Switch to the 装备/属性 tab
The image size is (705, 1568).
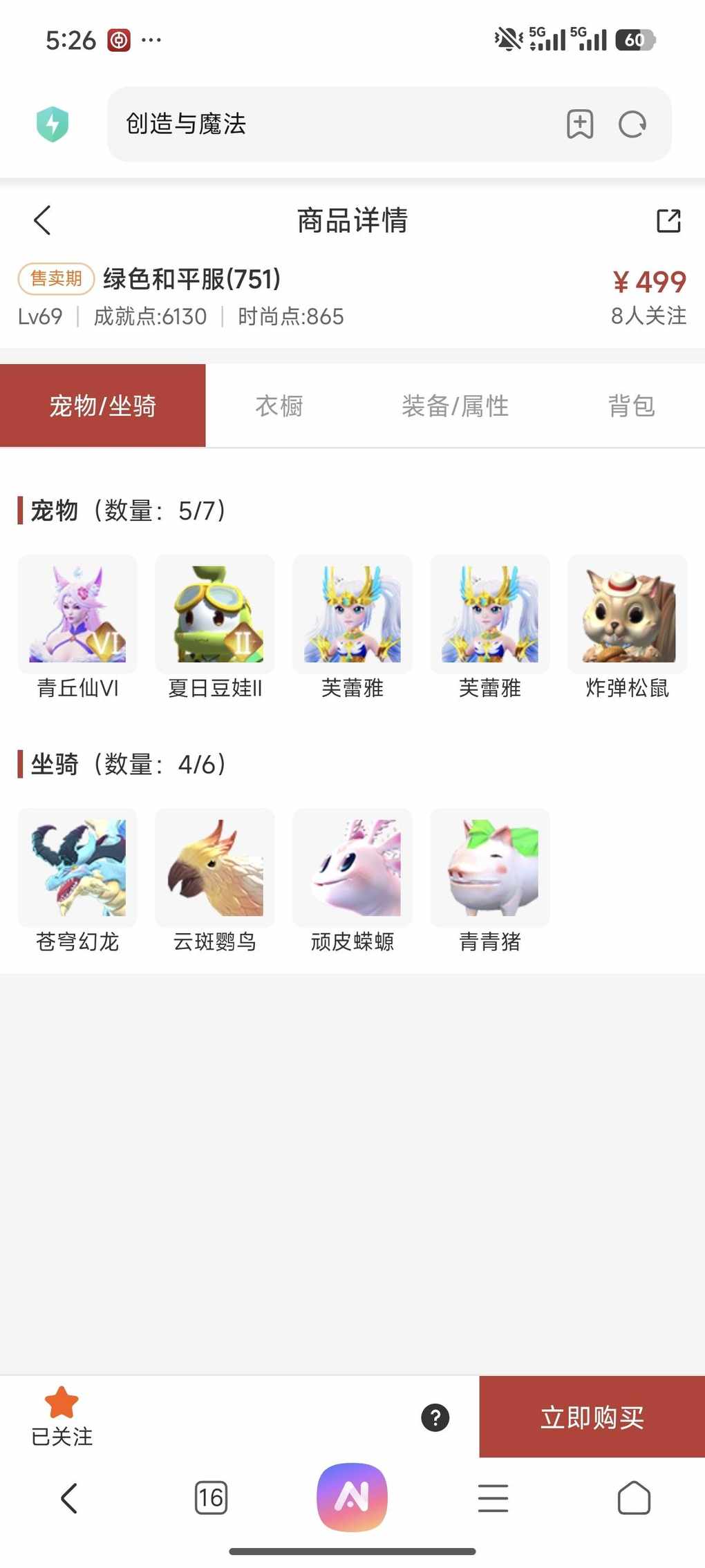pyautogui.click(x=455, y=406)
